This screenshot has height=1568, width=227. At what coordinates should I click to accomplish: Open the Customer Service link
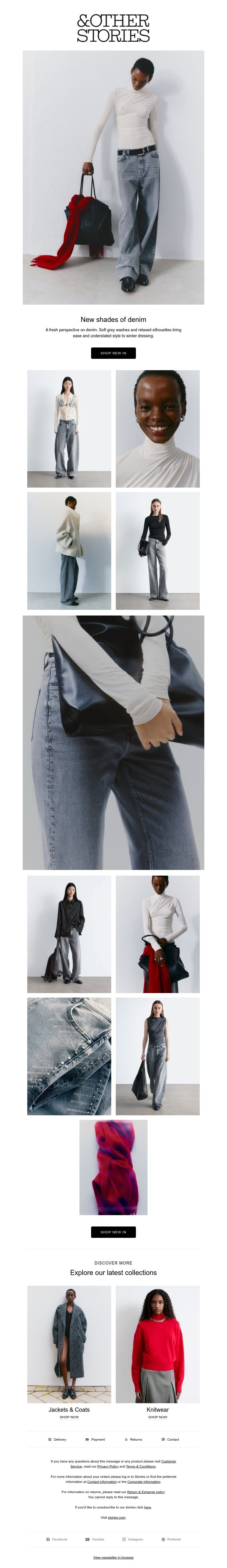click(x=169, y=1461)
